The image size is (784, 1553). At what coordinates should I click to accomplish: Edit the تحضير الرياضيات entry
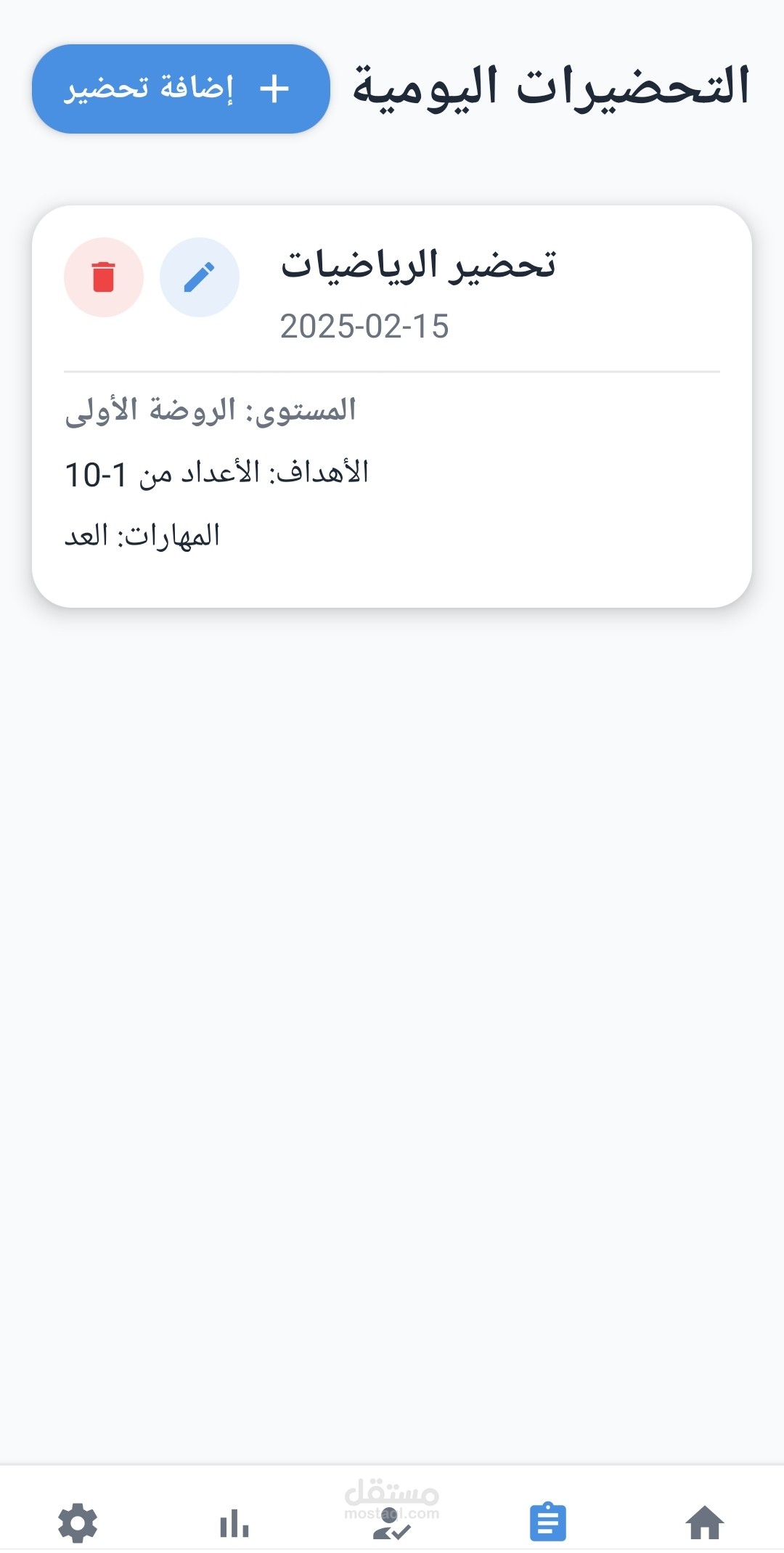(x=200, y=277)
